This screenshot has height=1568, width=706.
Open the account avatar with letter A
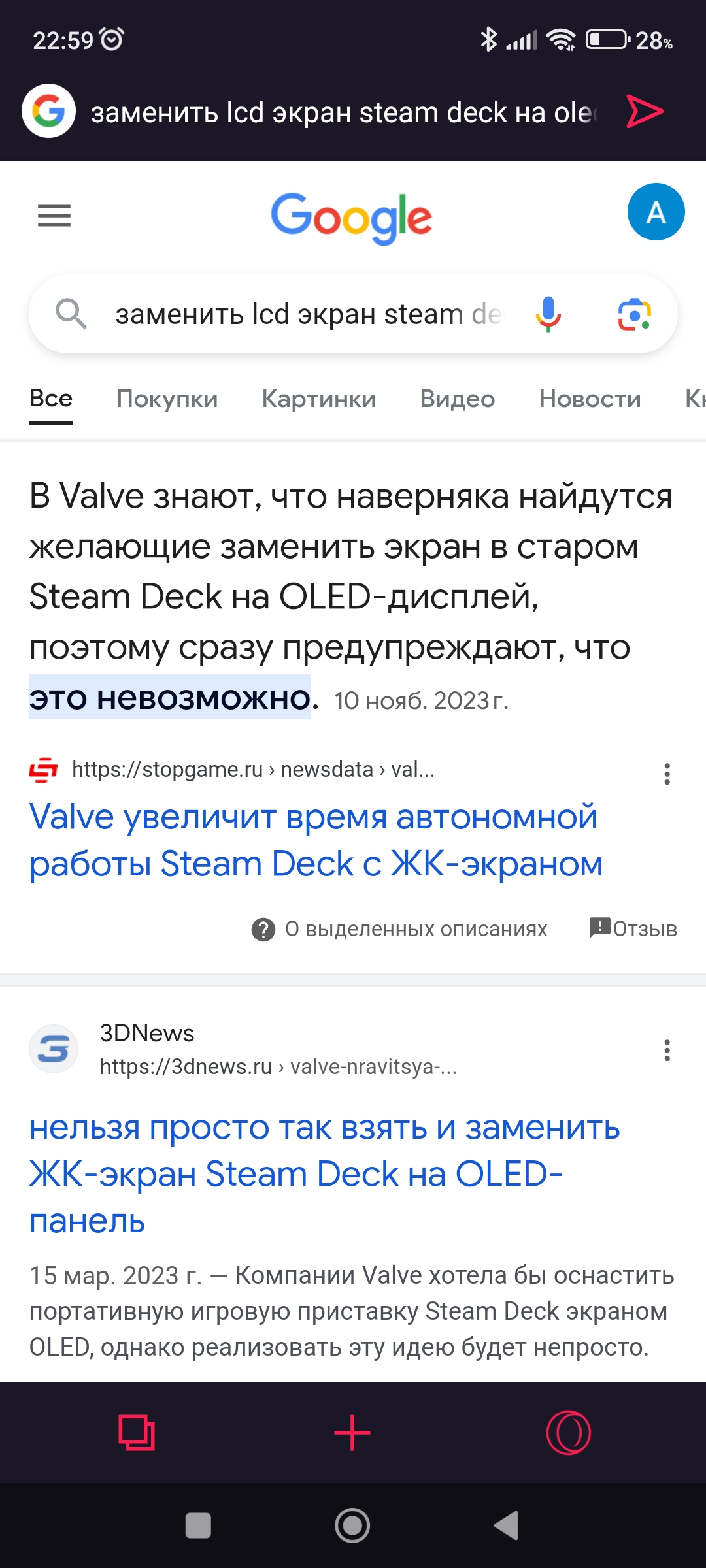tap(656, 212)
